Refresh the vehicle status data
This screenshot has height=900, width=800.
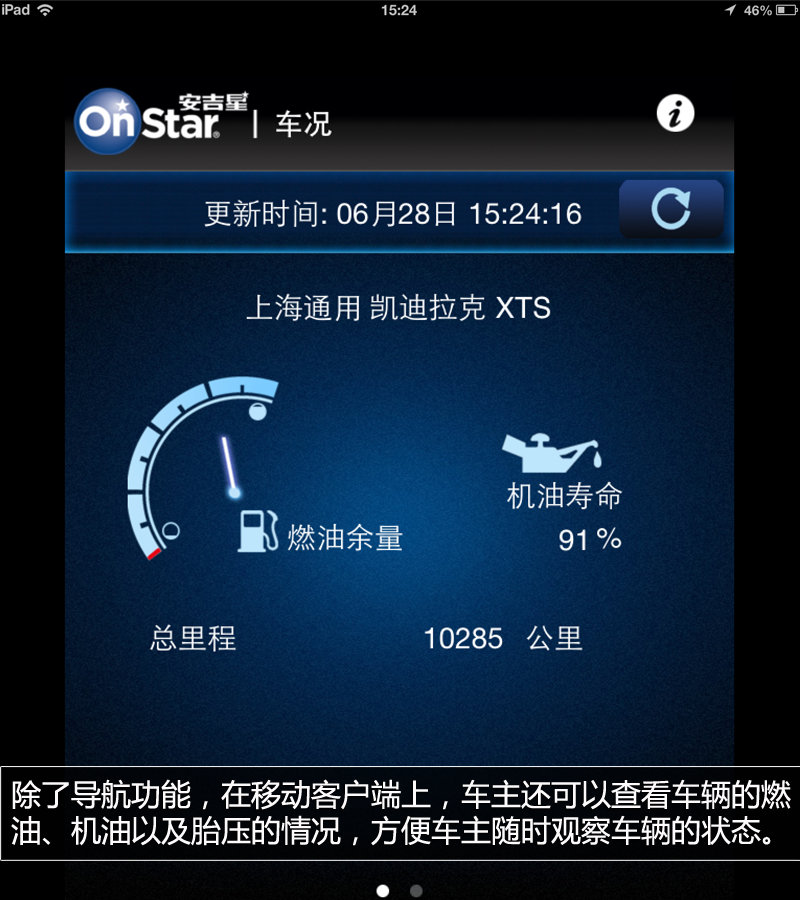coord(671,210)
